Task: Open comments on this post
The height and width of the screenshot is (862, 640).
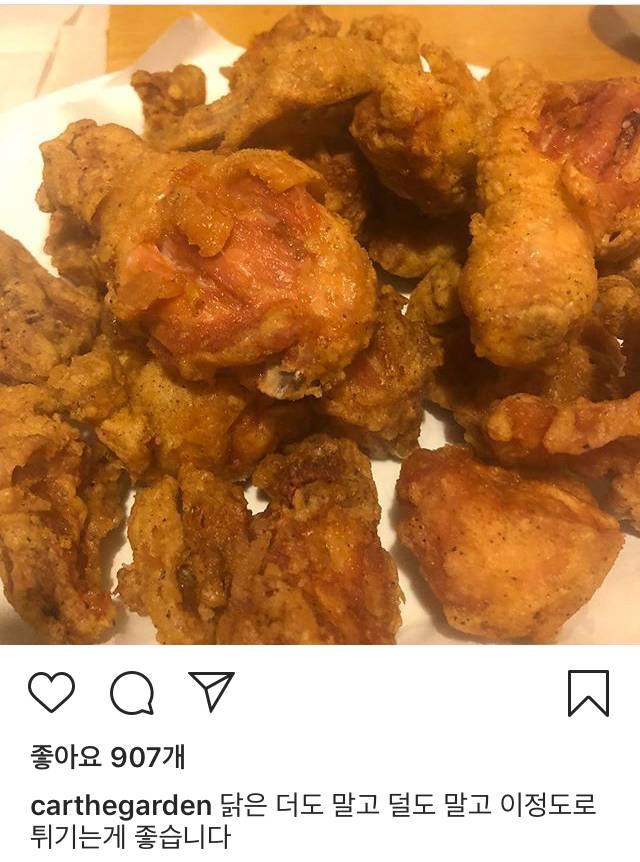Action: (x=132, y=693)
